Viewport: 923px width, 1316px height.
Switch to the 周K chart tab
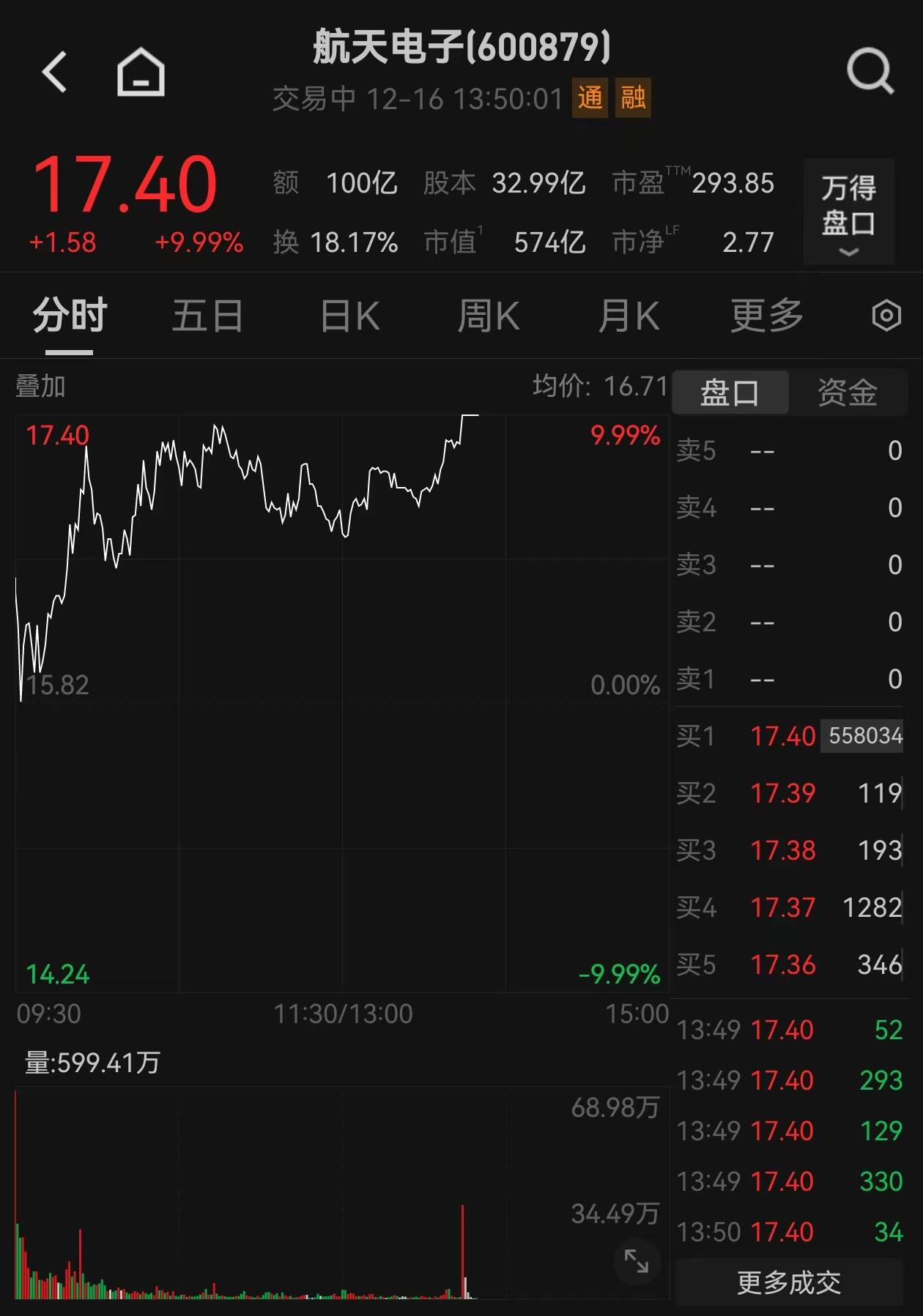click(489, 316)
